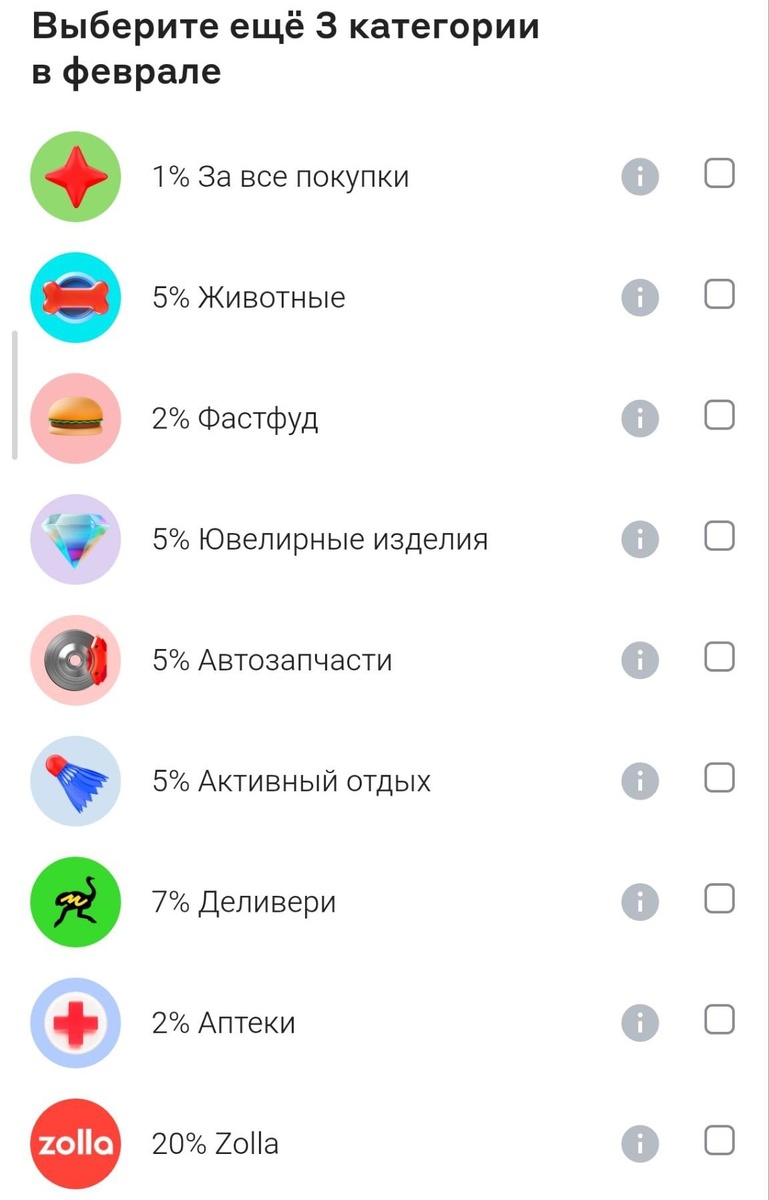Screen dimensions: 769x1200
Task: Select the Zolla brand logo
Action: coord(75,1144)
